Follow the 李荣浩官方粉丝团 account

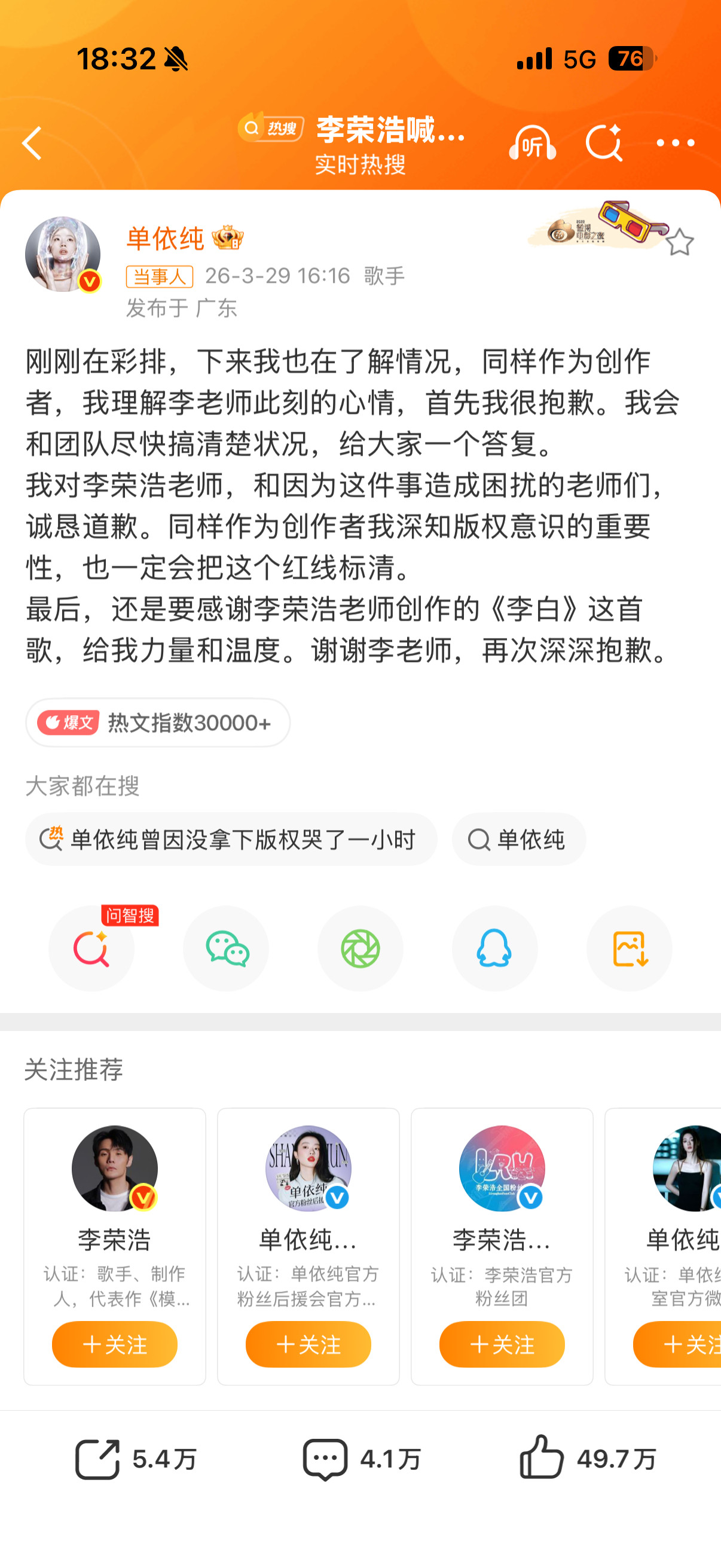point(502,1345)
